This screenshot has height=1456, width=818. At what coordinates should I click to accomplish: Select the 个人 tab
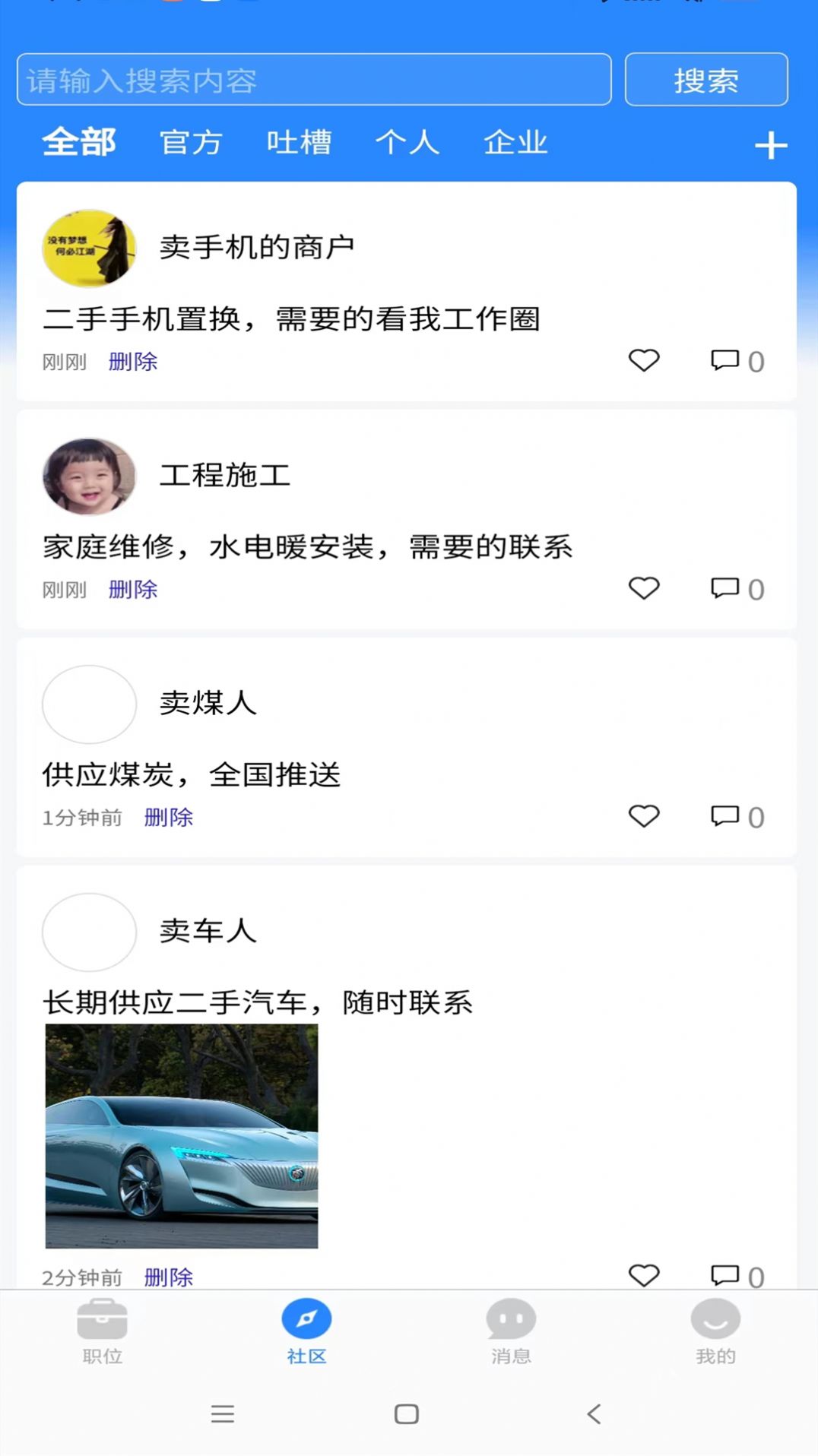[407, 143]
